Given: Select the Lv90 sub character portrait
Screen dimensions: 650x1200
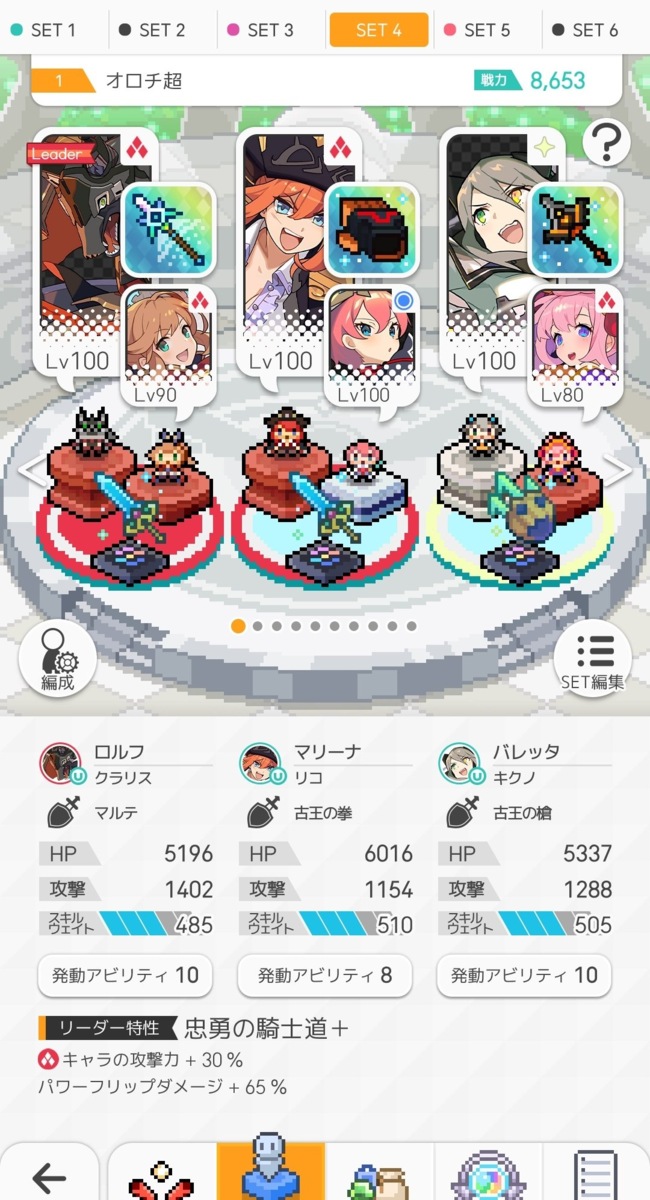Looking at the screenshot, I should pyautogui.click(x=167, y=346).
